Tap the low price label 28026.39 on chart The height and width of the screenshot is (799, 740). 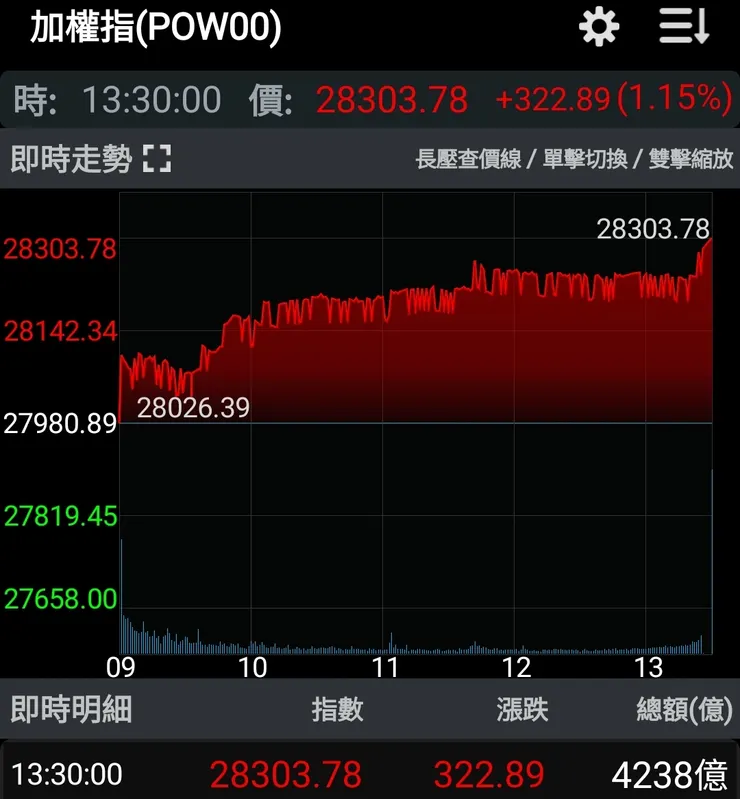tap(193, 407)
